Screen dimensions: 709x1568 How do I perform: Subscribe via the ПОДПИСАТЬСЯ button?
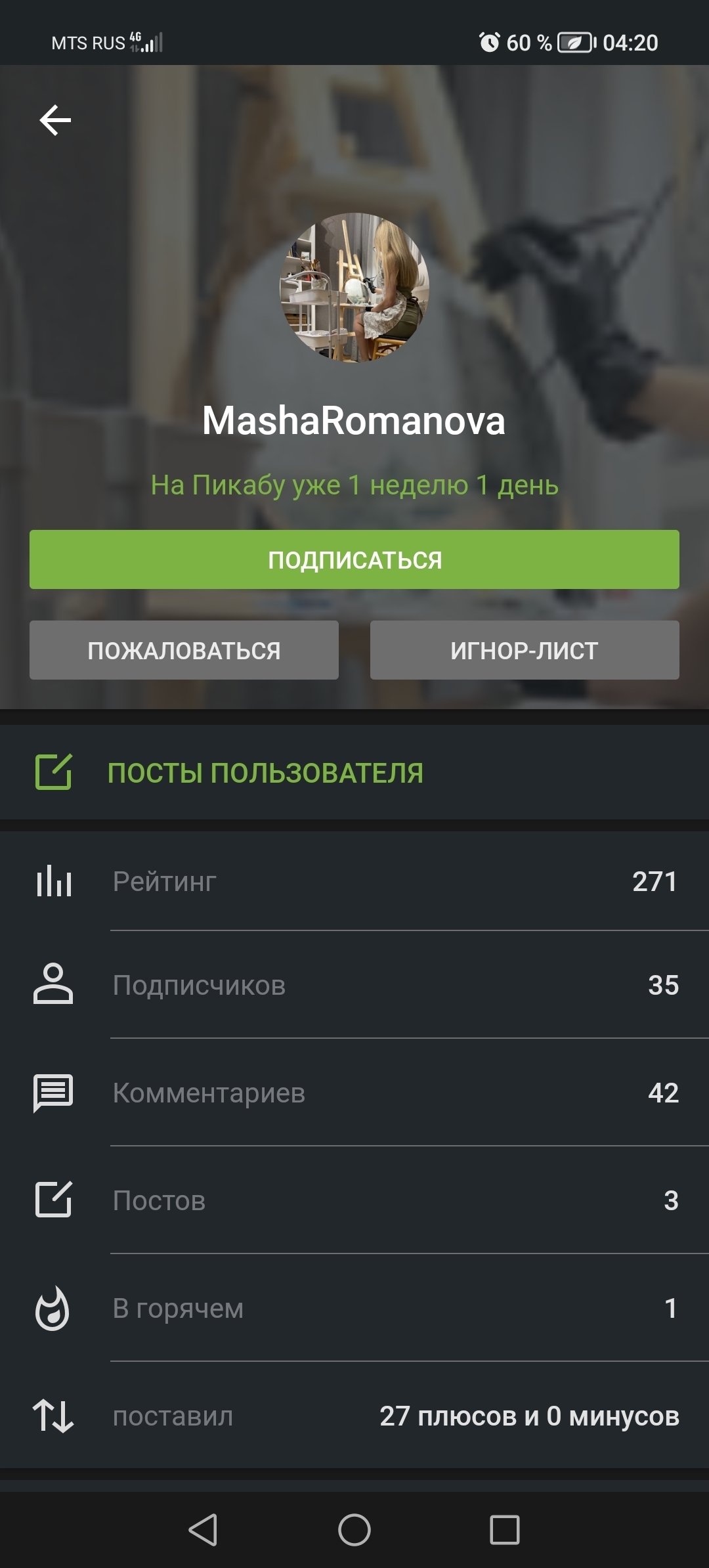354,559
